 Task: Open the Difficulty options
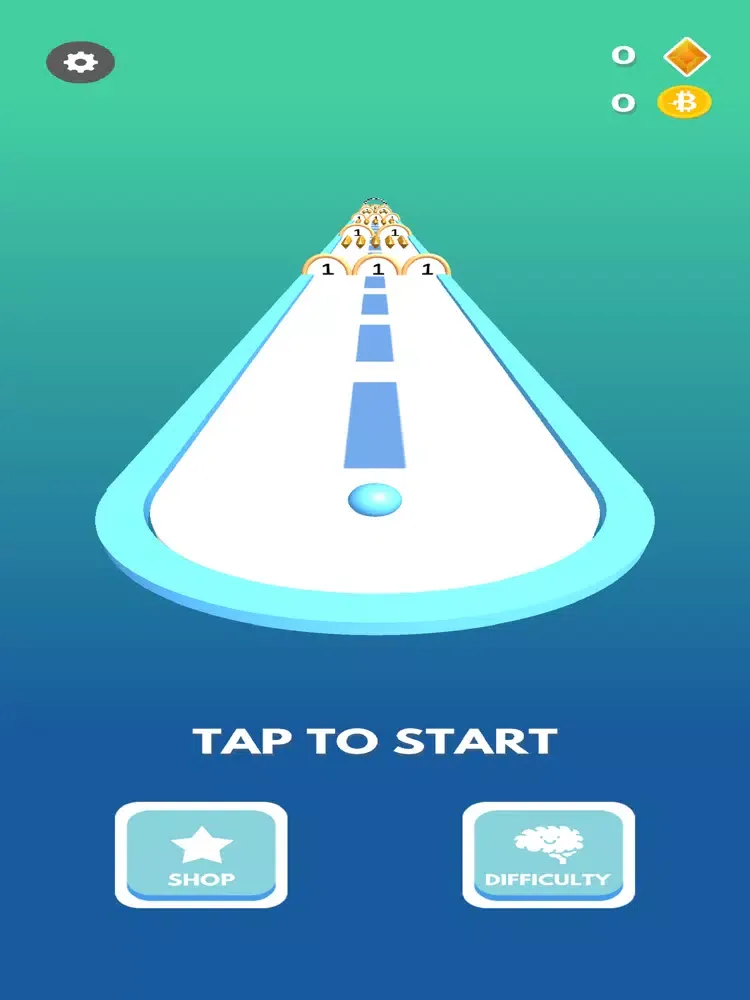pyautogui.click(x=547, y=855)
